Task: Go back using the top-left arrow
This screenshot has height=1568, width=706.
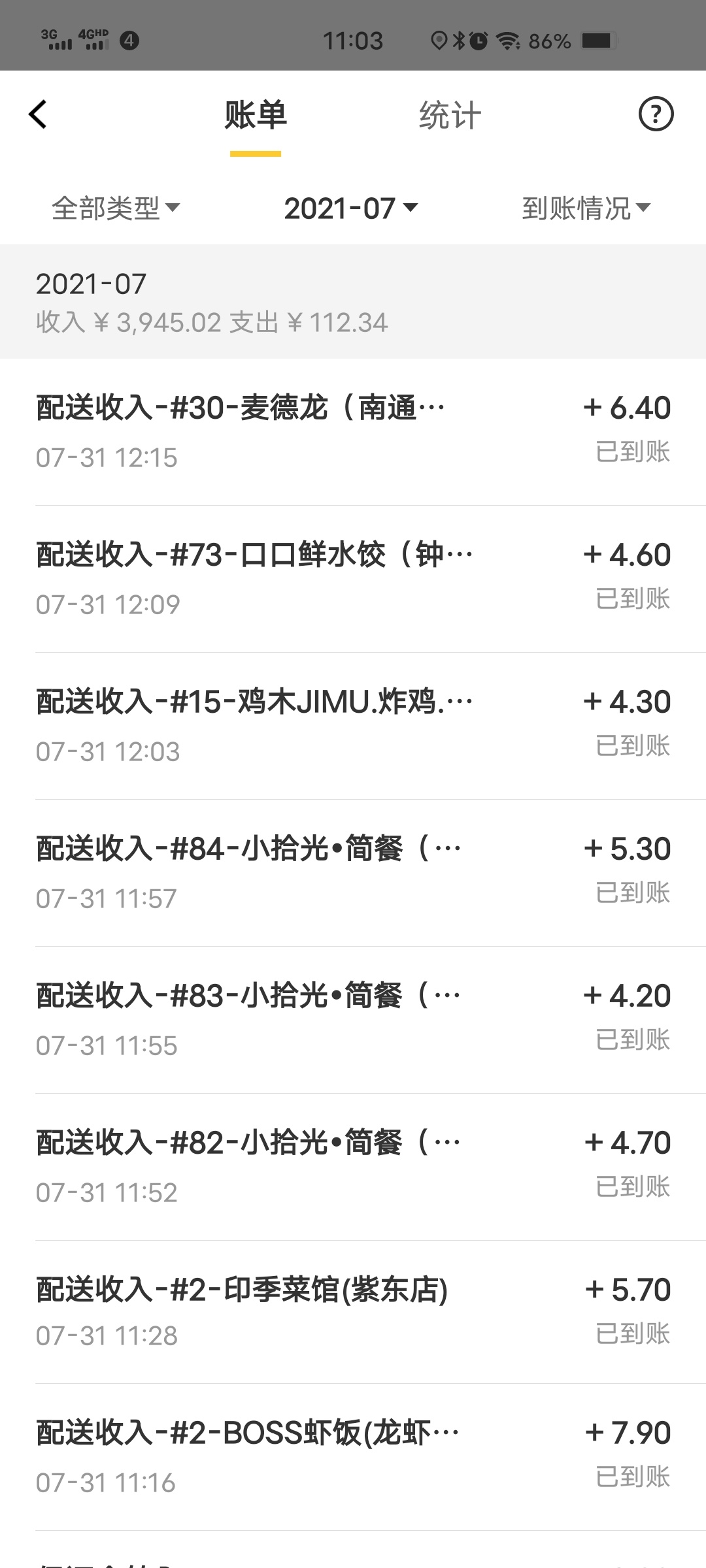Action: pyautogui.click(x=39, y=115)
